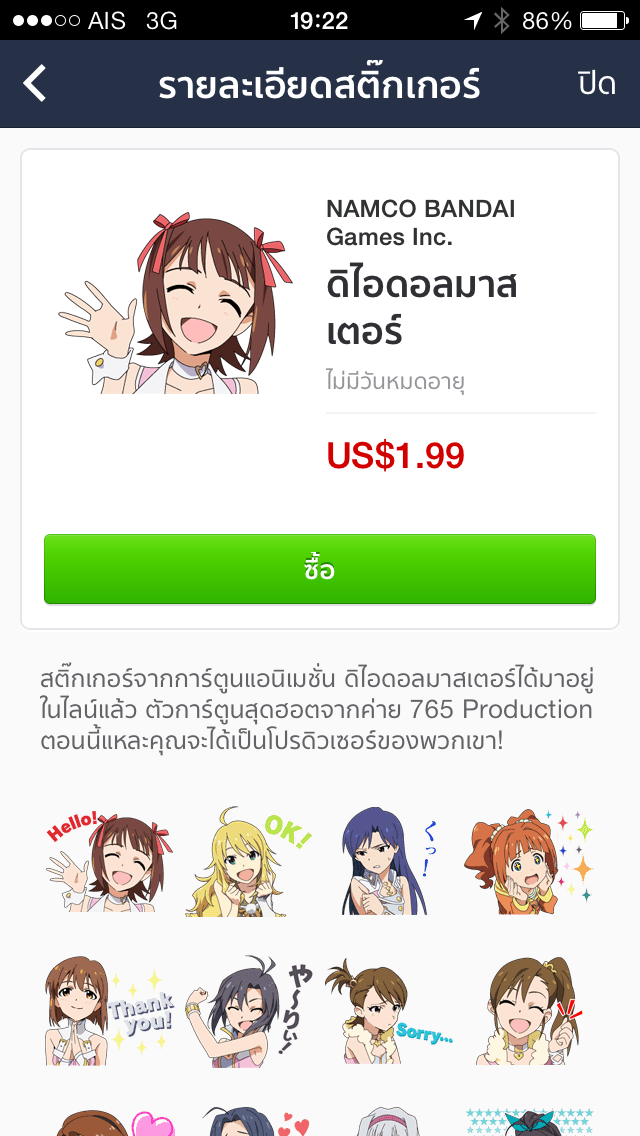Preview the blue-haired girl sticker
The height and width of the screenshot is (1136, 640).
(390, 862)
